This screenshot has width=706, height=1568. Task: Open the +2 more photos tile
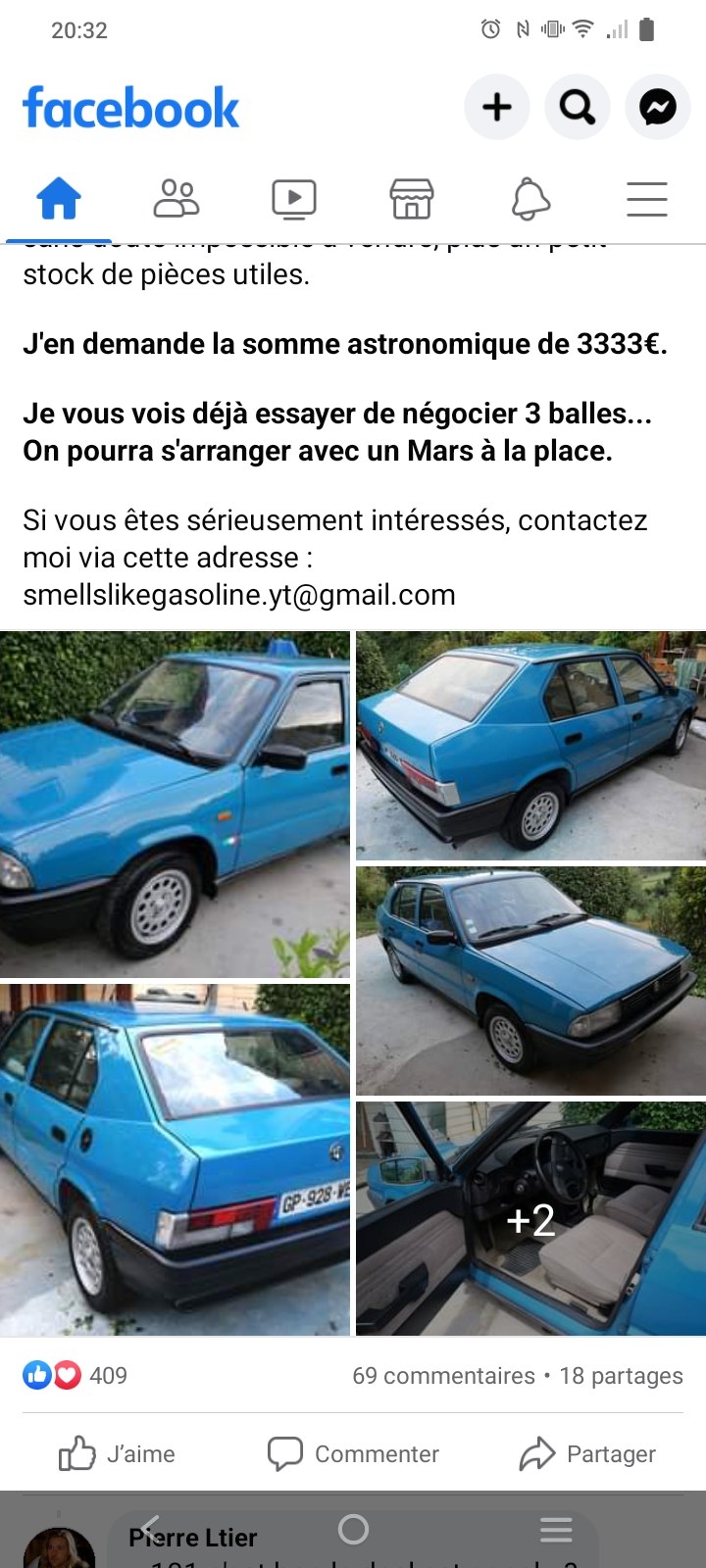click(x=530, y=1219)
